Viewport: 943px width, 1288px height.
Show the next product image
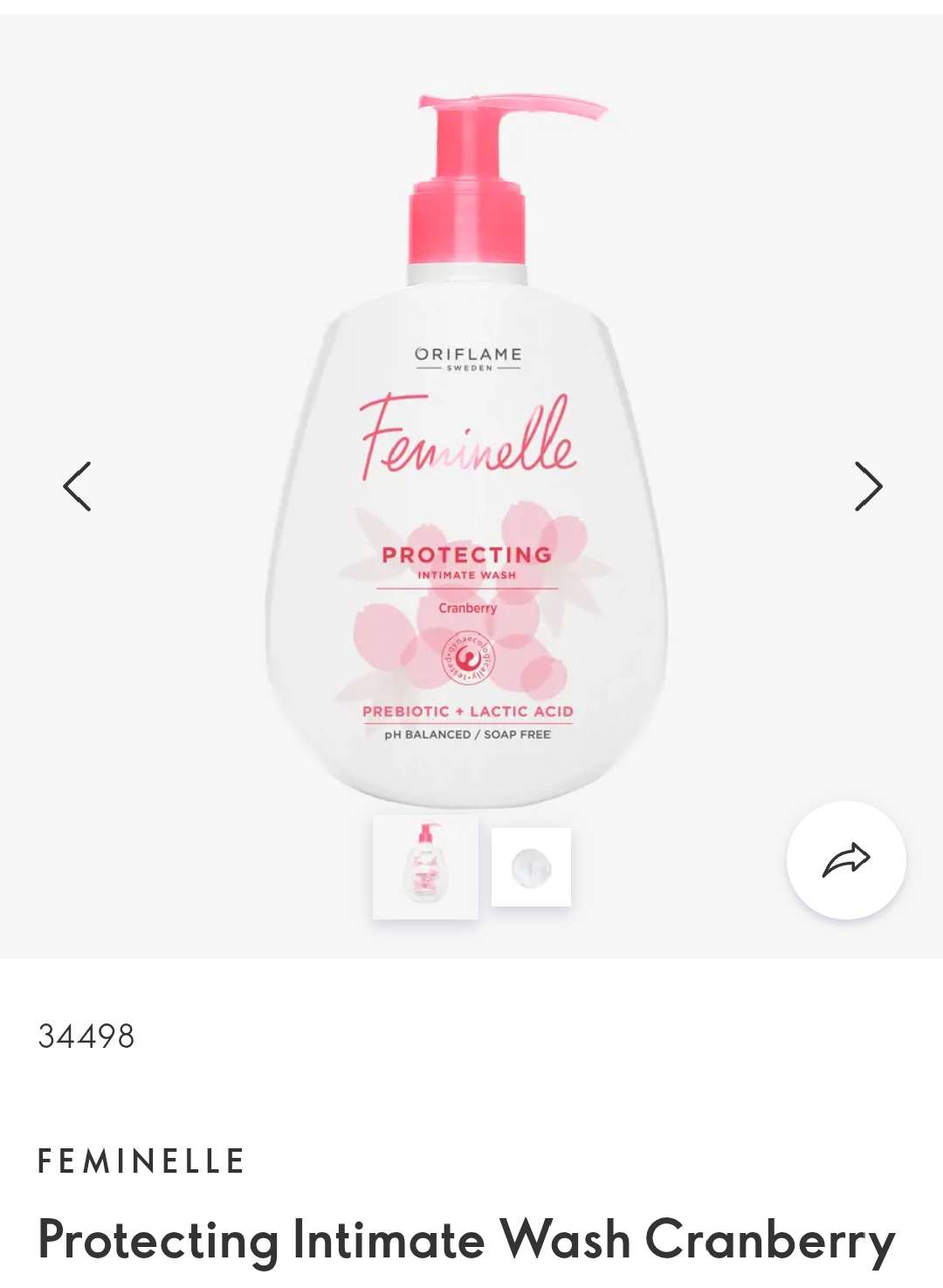(868, 486)
